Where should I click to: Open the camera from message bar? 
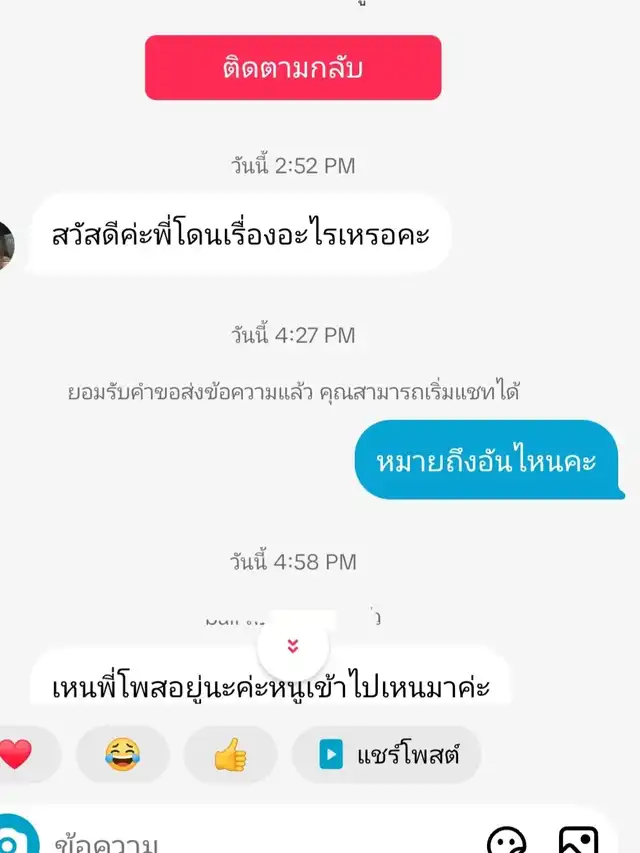16,838
